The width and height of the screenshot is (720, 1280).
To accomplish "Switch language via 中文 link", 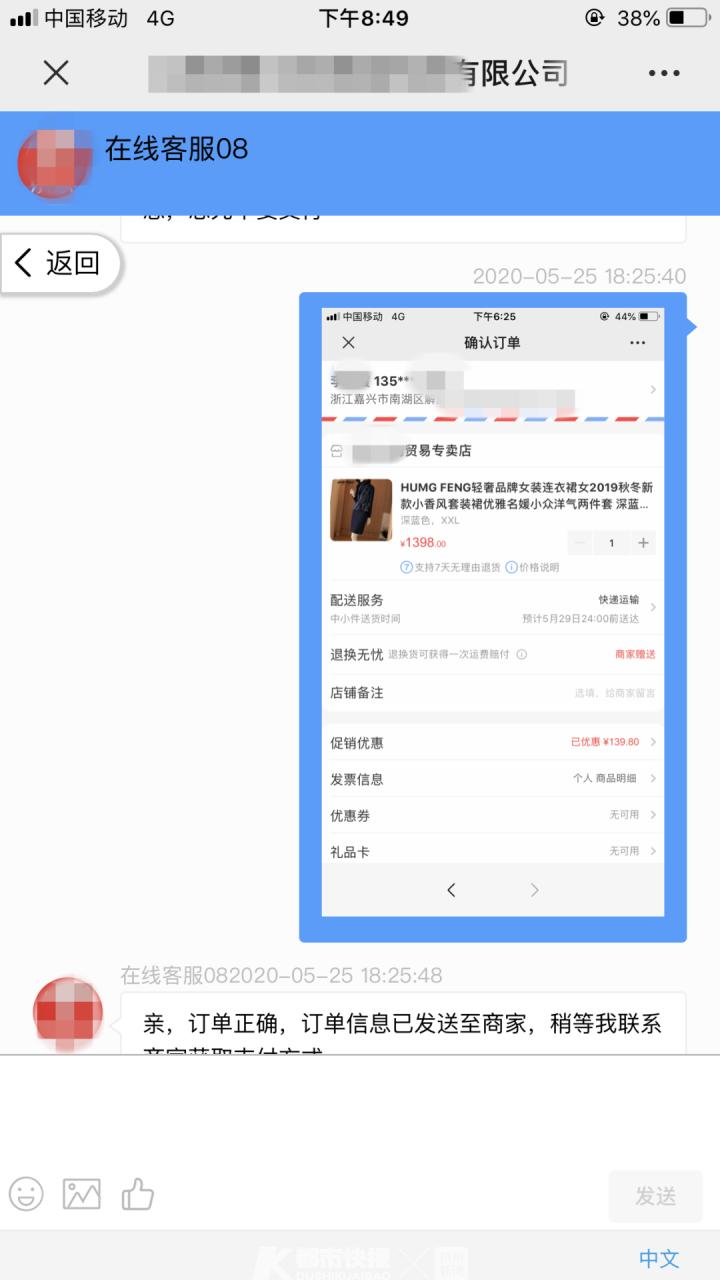I will [x=659, y=1258].
